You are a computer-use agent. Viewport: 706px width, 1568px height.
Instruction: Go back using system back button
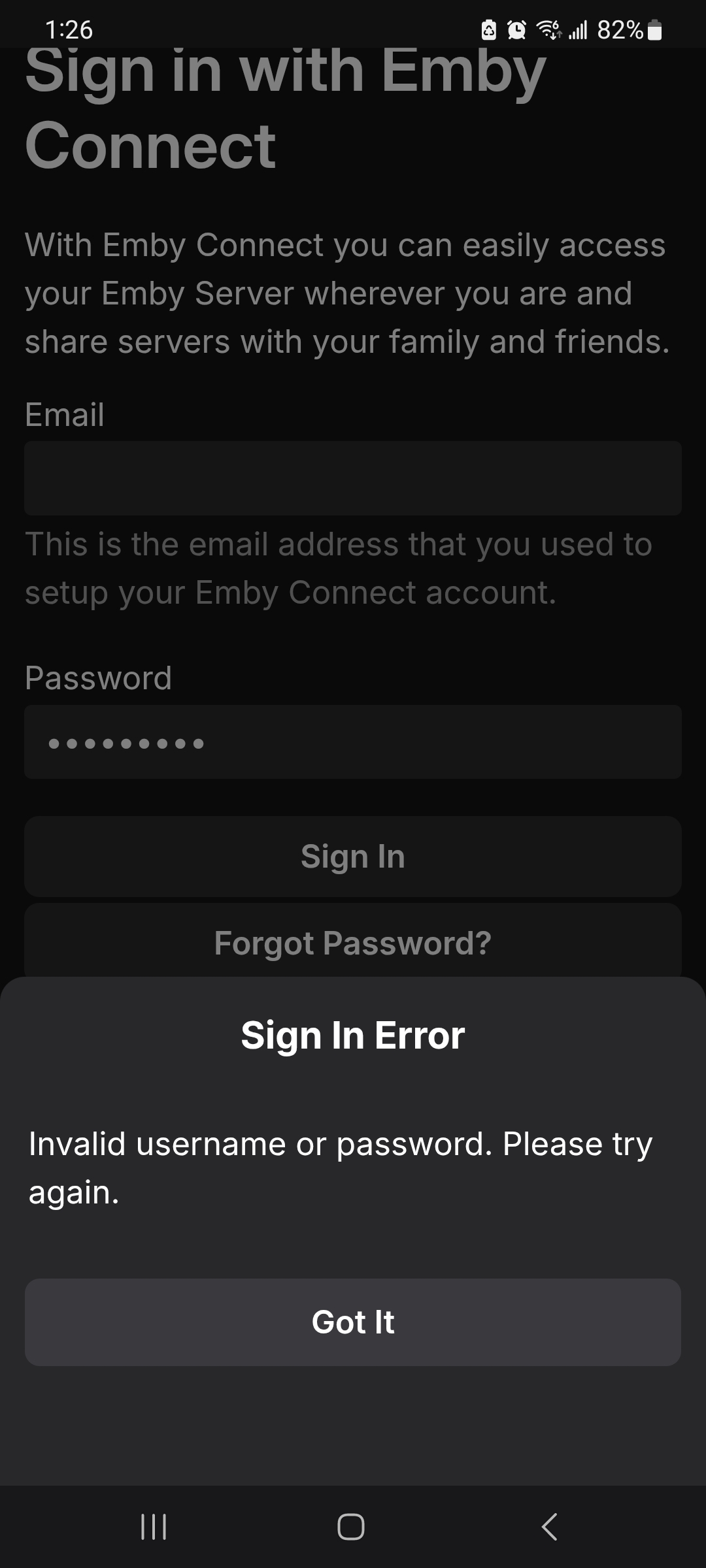[550, 1527]
